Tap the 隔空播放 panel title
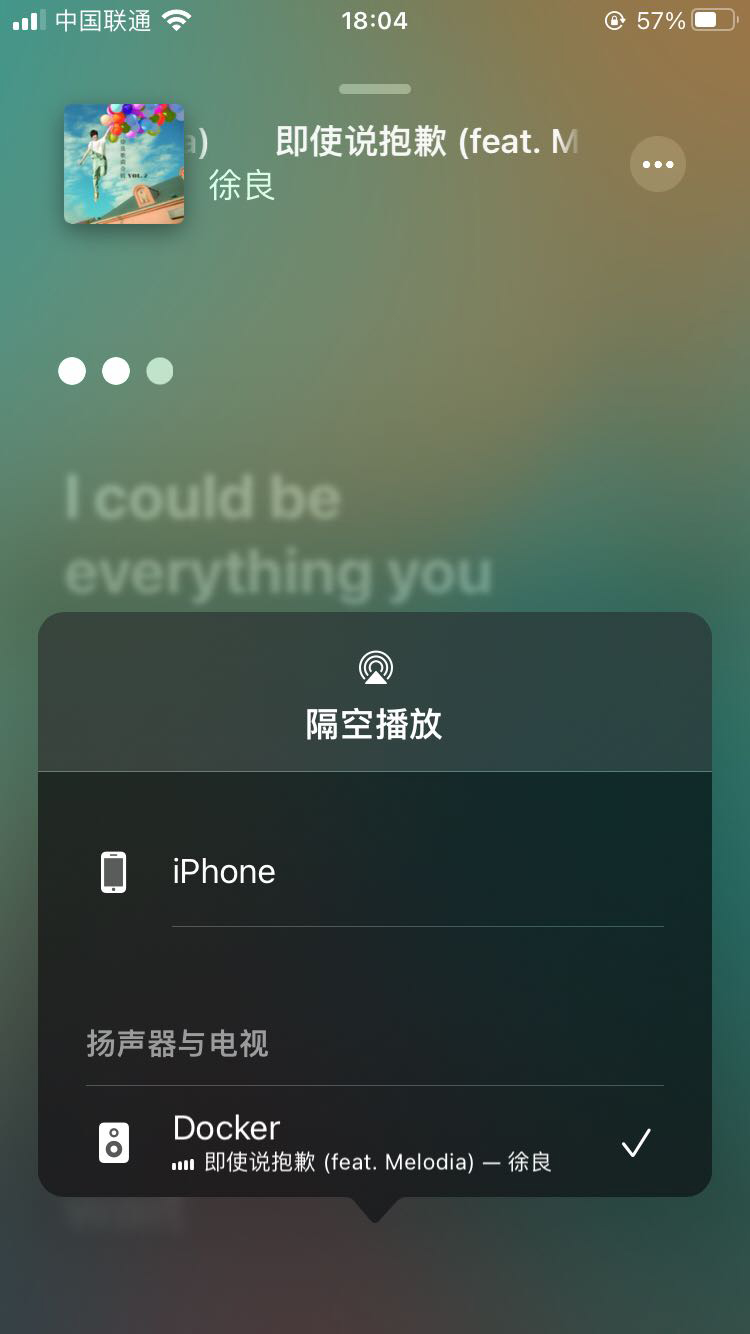750x1334 pixels. [375, 724]
